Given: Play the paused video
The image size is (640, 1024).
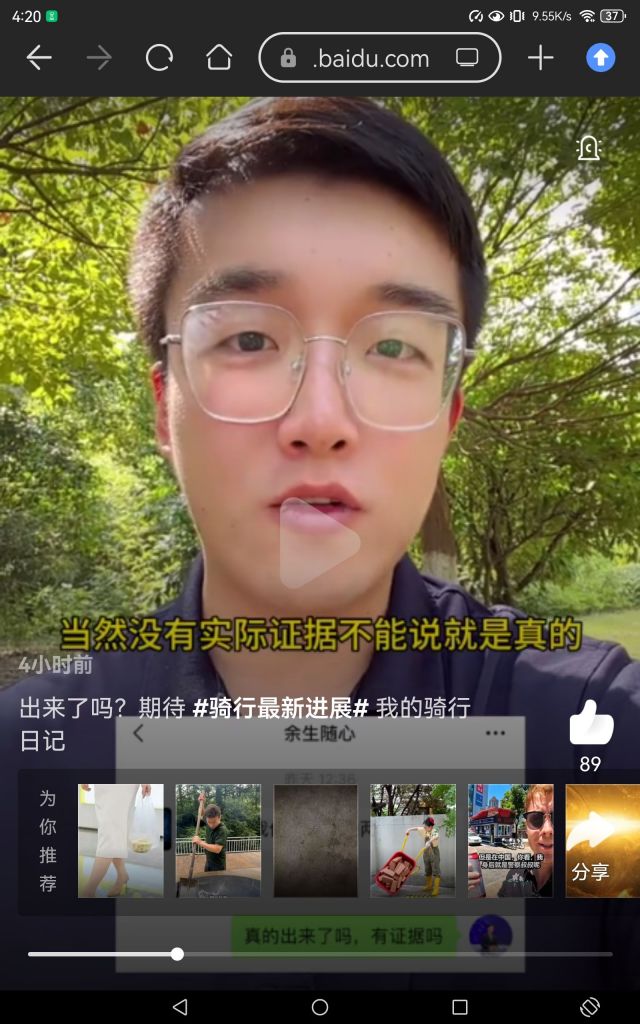Looking at the screenshot, I should [319, 543].
